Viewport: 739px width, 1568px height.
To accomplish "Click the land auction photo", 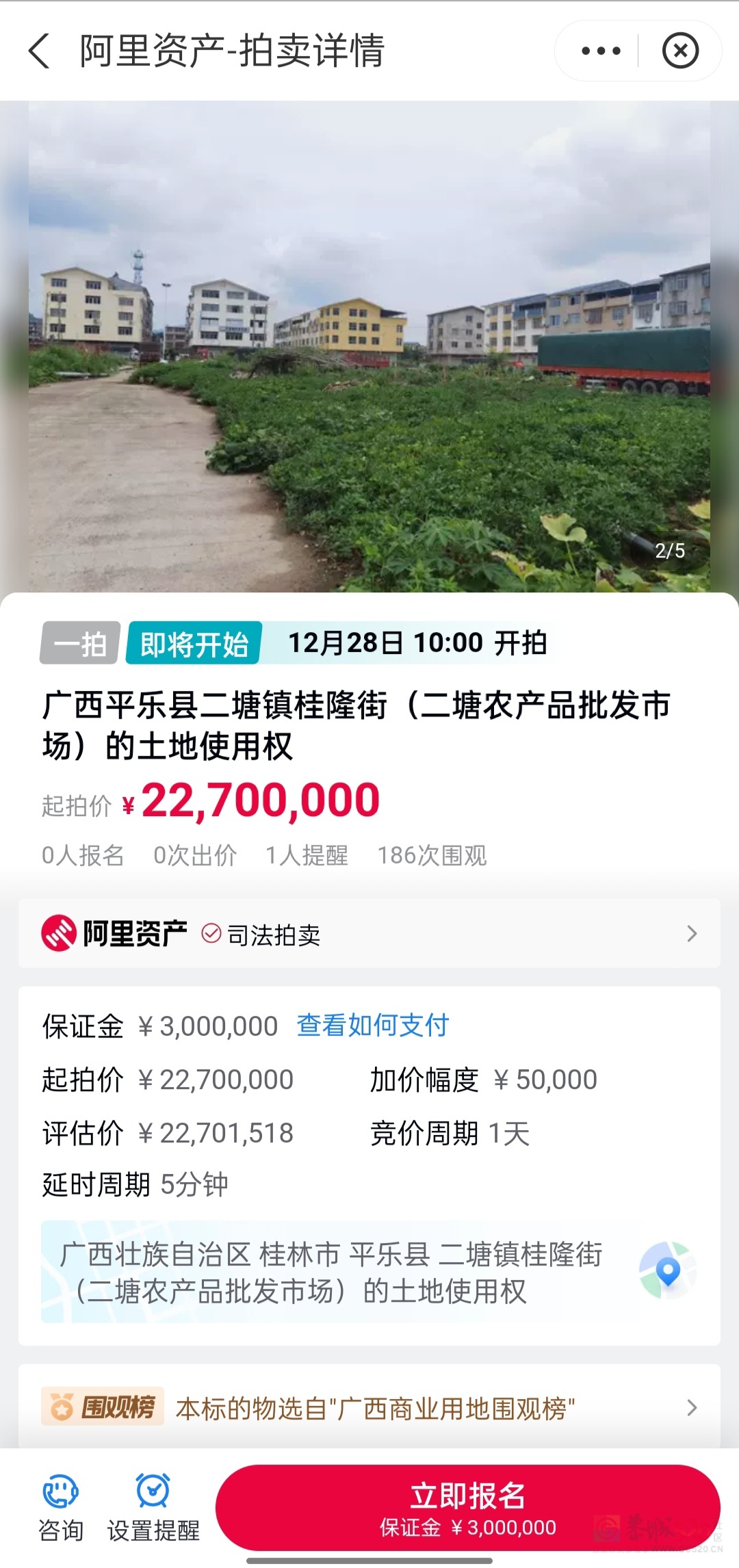I will coord(369,342).
